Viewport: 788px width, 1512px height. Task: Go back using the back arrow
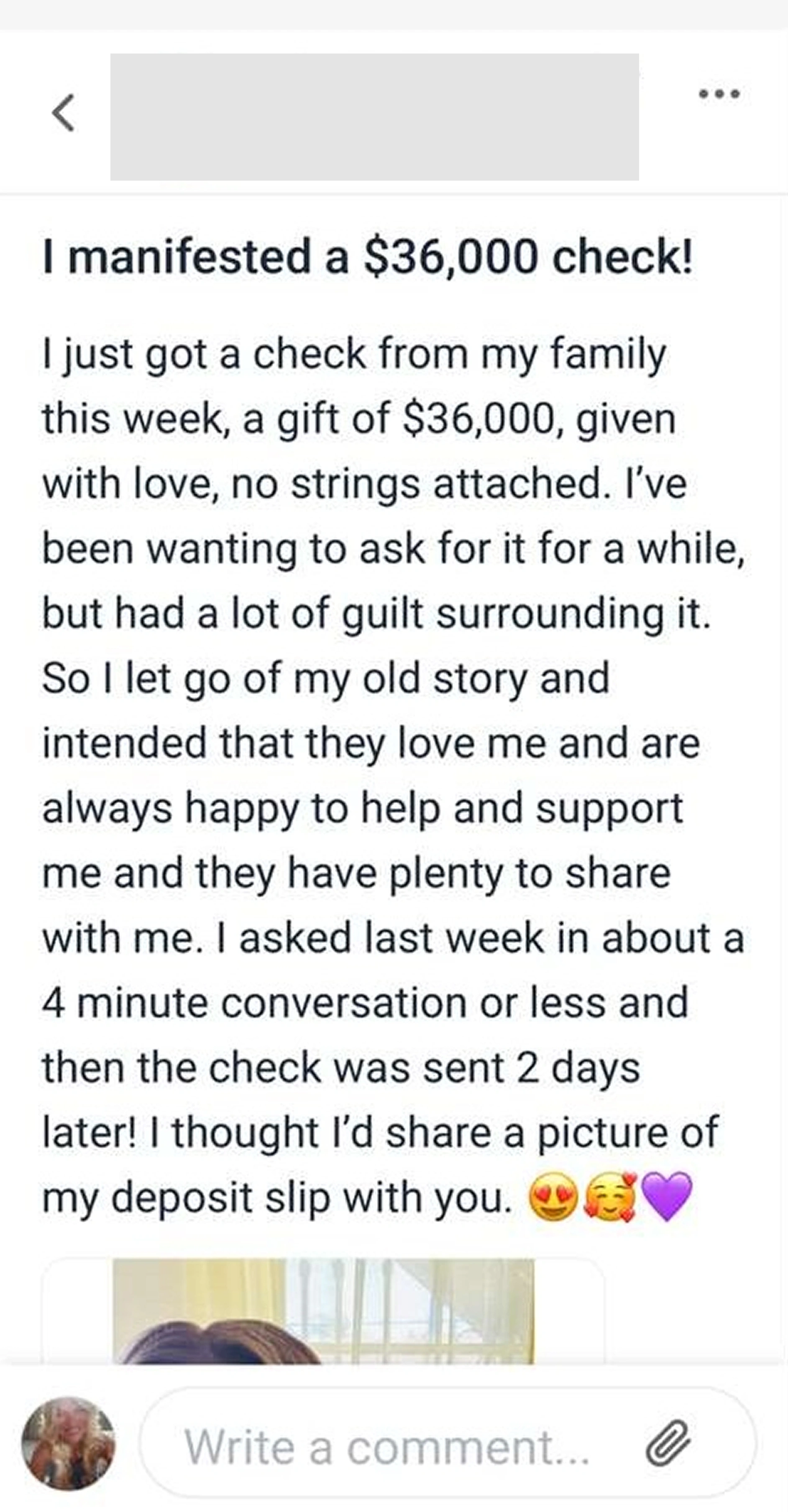coord(64,112)
